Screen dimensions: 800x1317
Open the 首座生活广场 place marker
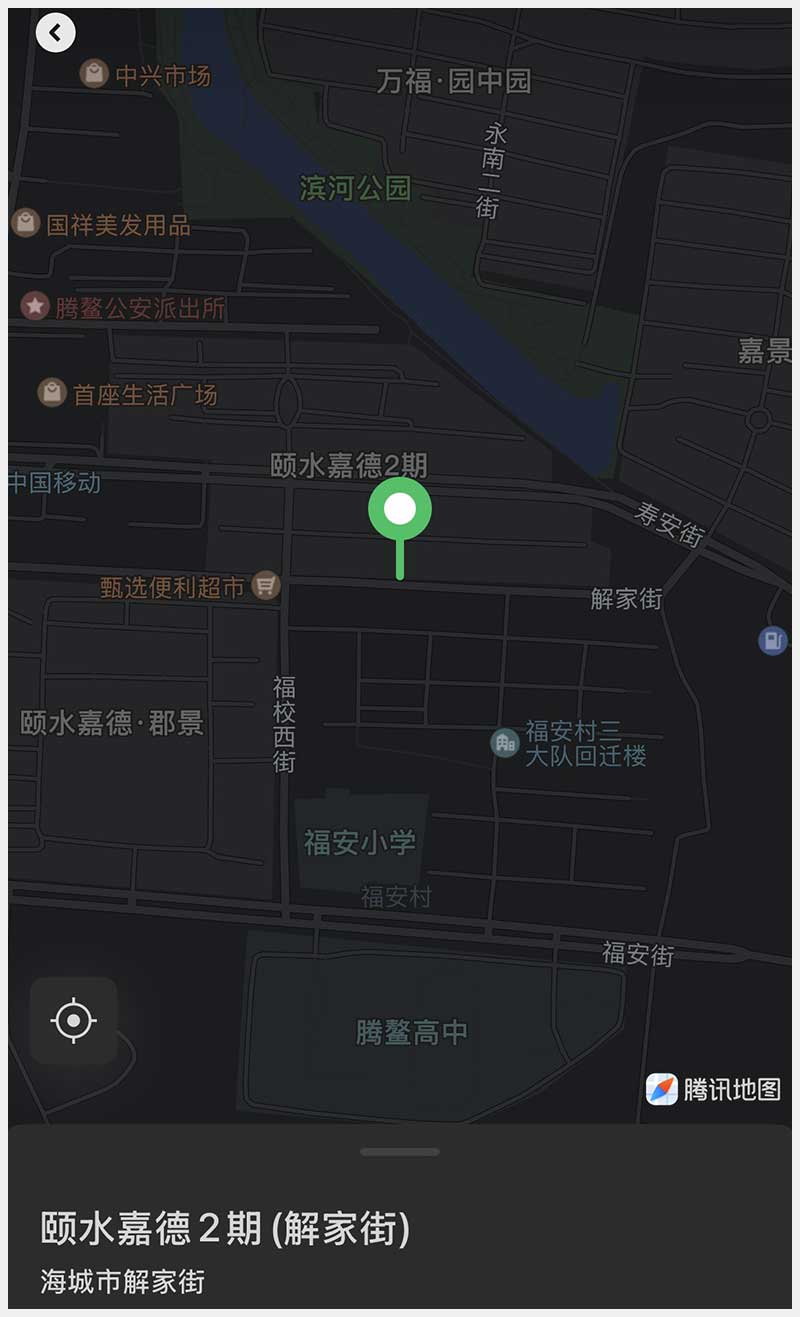coord(52,393)
